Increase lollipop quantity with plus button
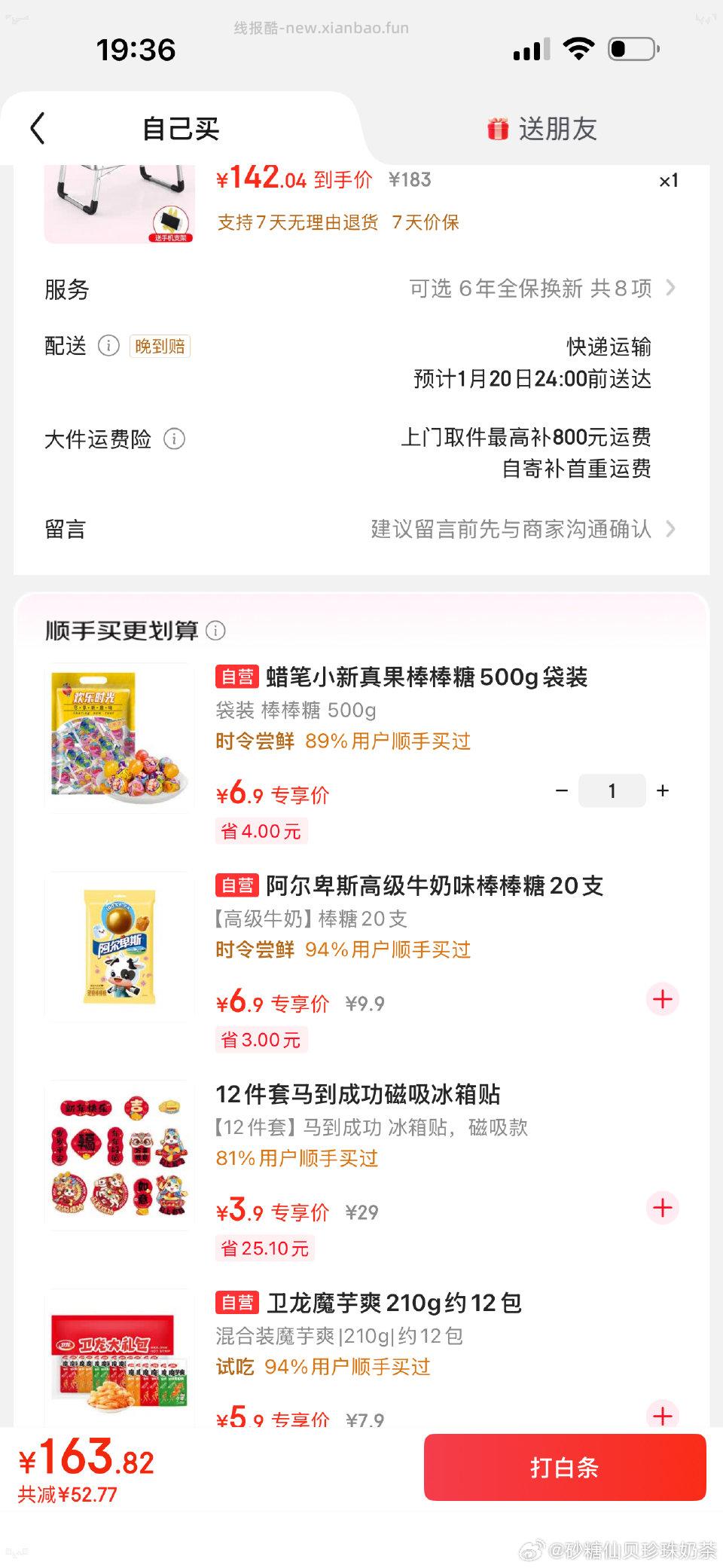Image resolution: width=723 pixels, height=1568 pixels. [663, 790]
